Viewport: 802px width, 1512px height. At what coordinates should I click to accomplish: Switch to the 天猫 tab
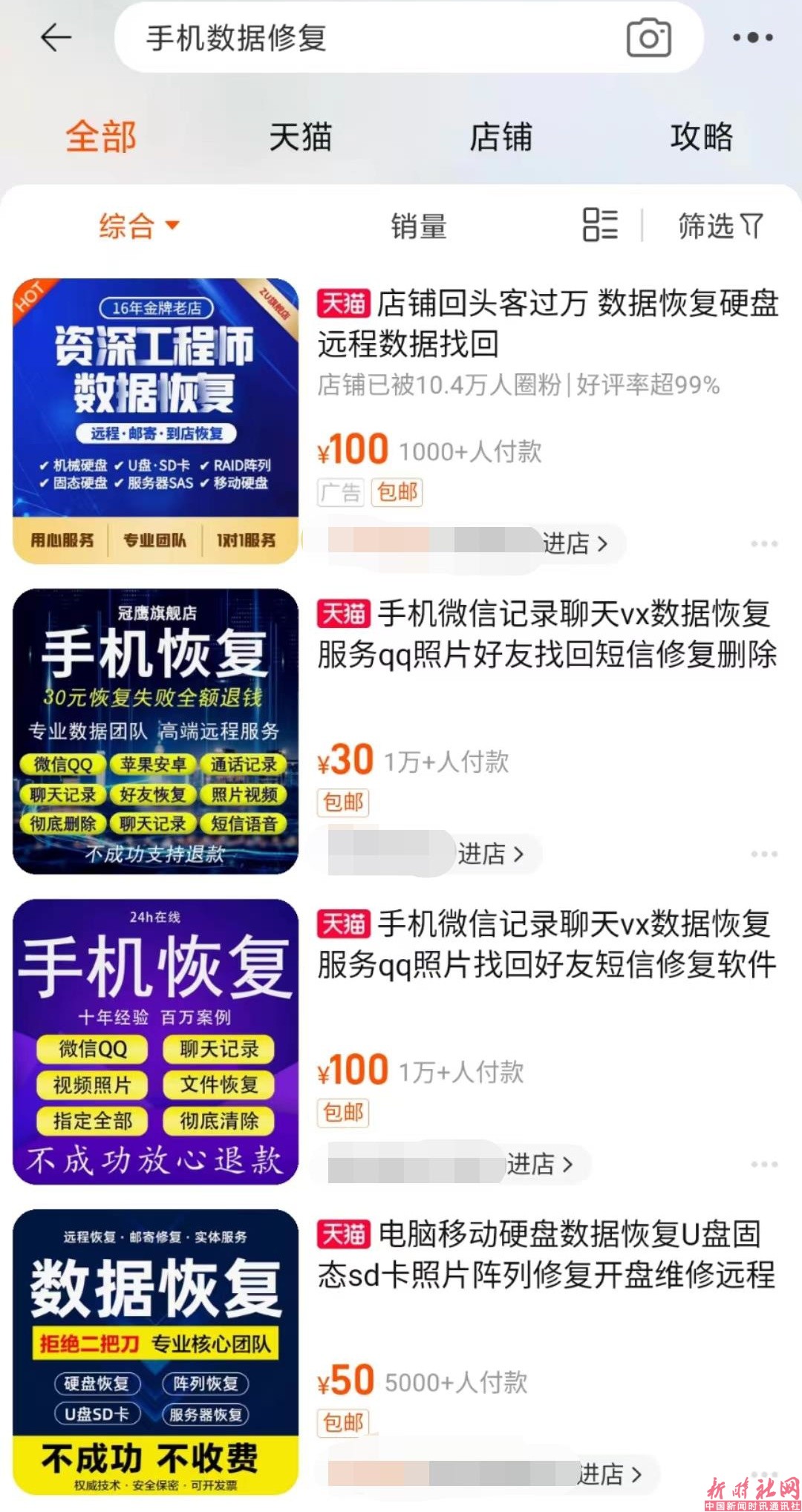299,137
